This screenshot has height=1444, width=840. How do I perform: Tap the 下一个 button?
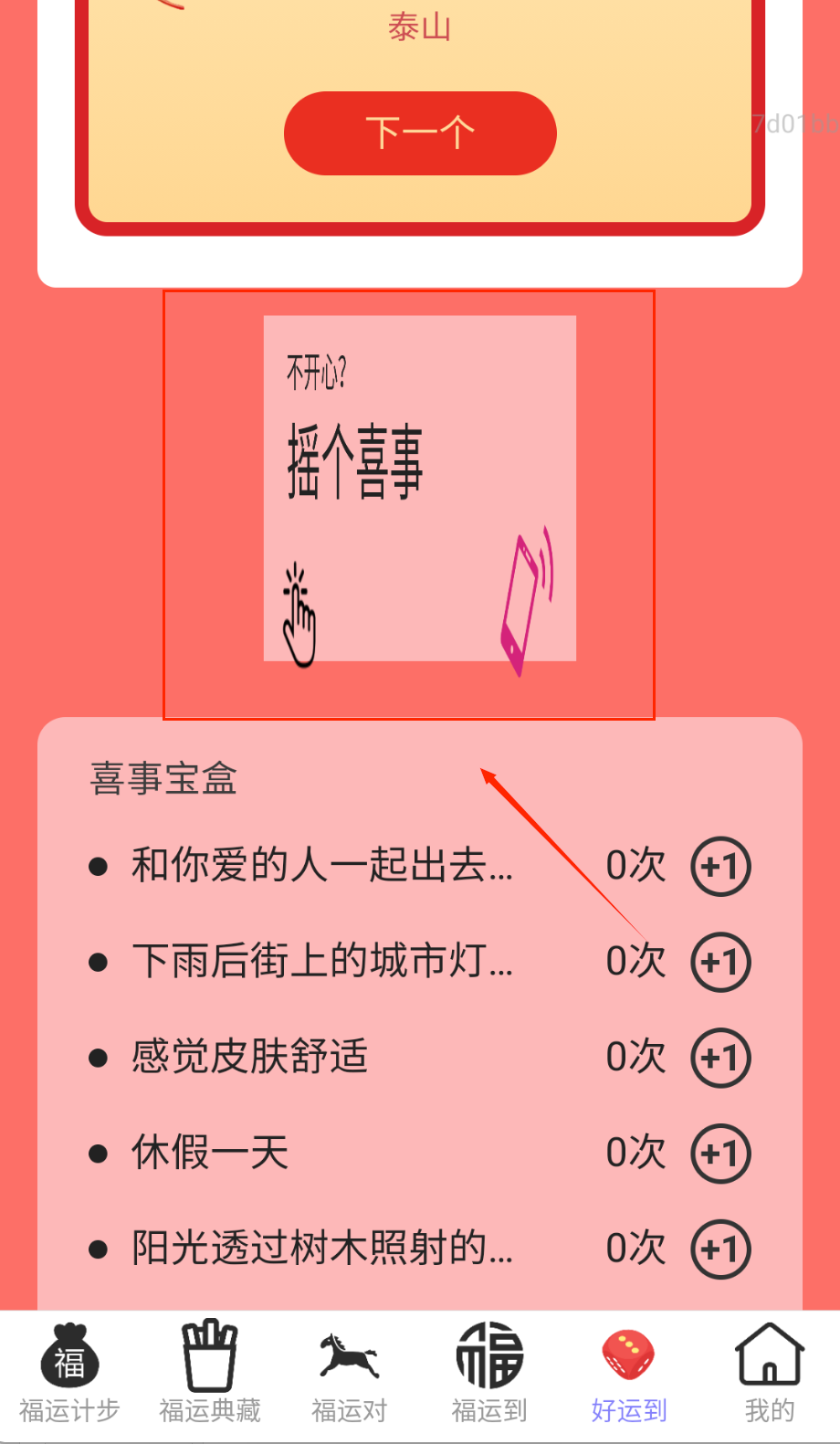coord(420,133)
